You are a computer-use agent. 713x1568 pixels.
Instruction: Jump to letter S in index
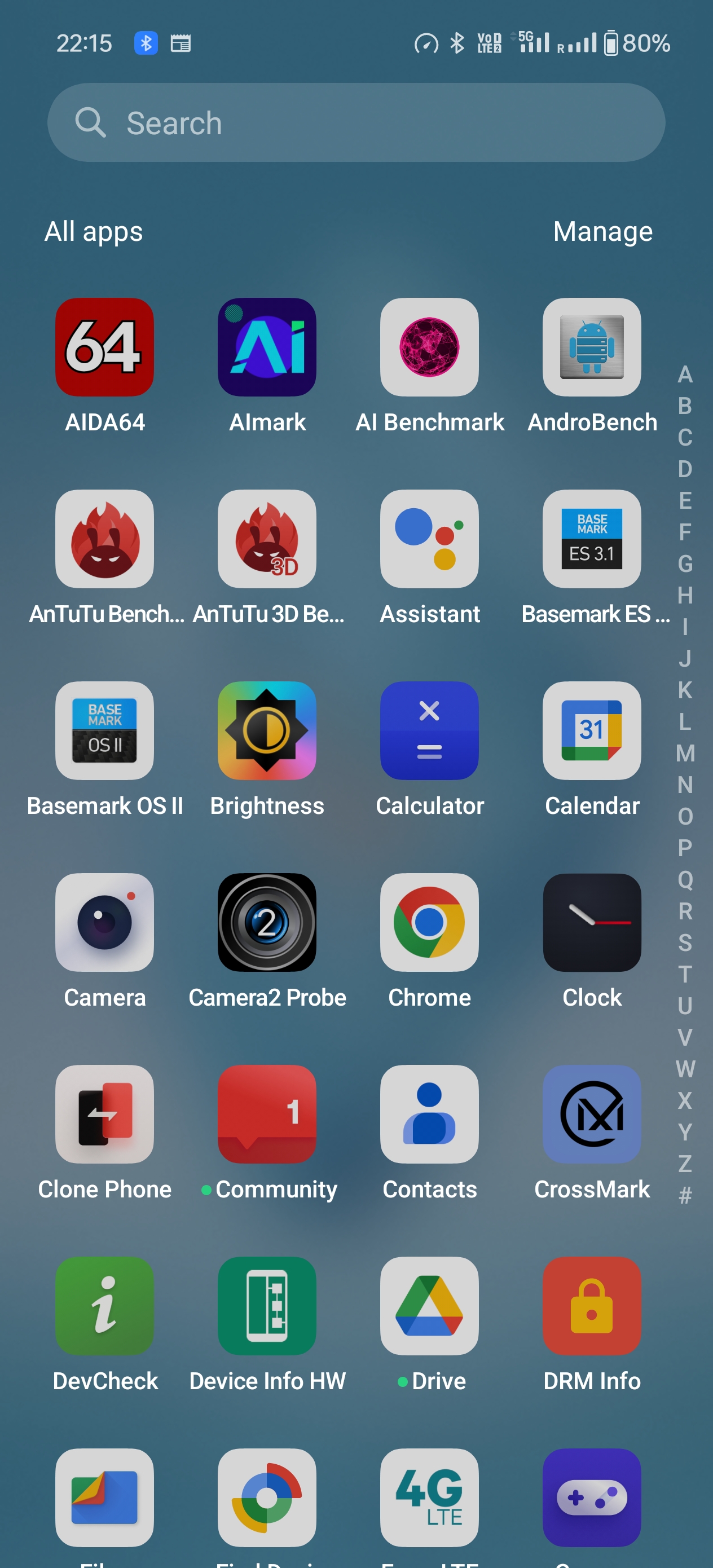685,942
